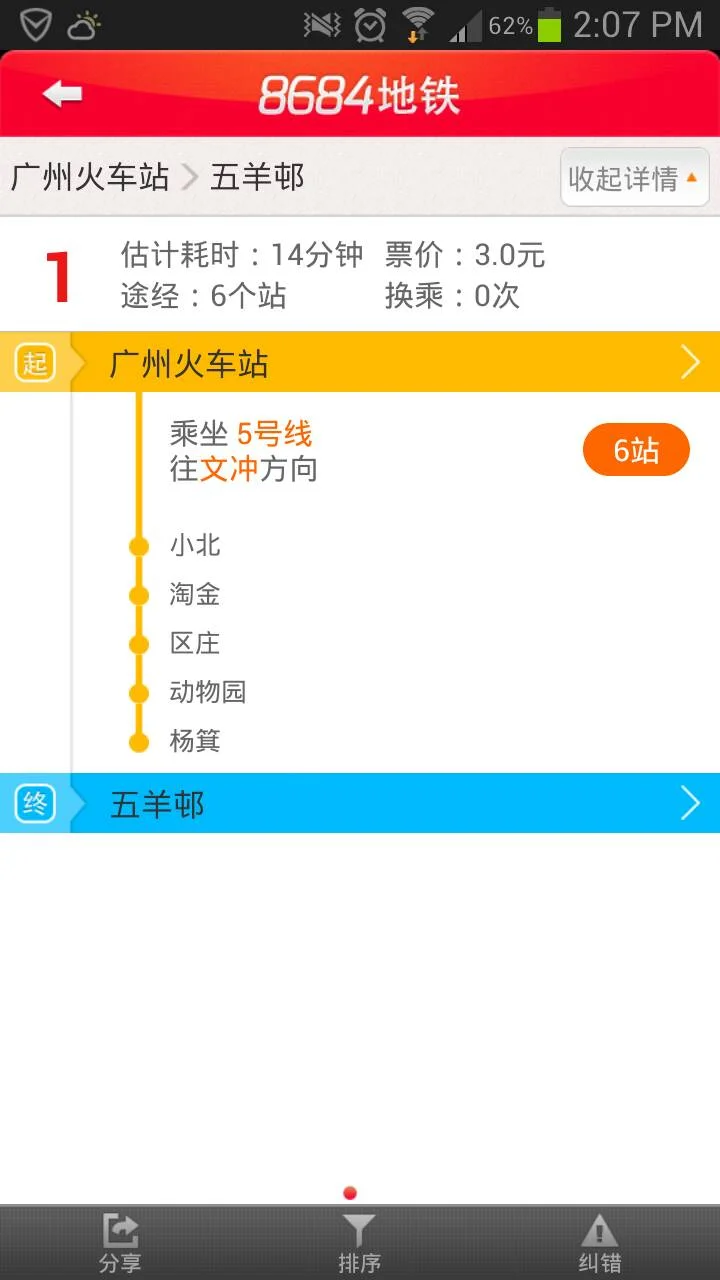Screen dimensions: 720x1280
Task: Expand details of 广州火车站 via its chevron
Action: 690,362
